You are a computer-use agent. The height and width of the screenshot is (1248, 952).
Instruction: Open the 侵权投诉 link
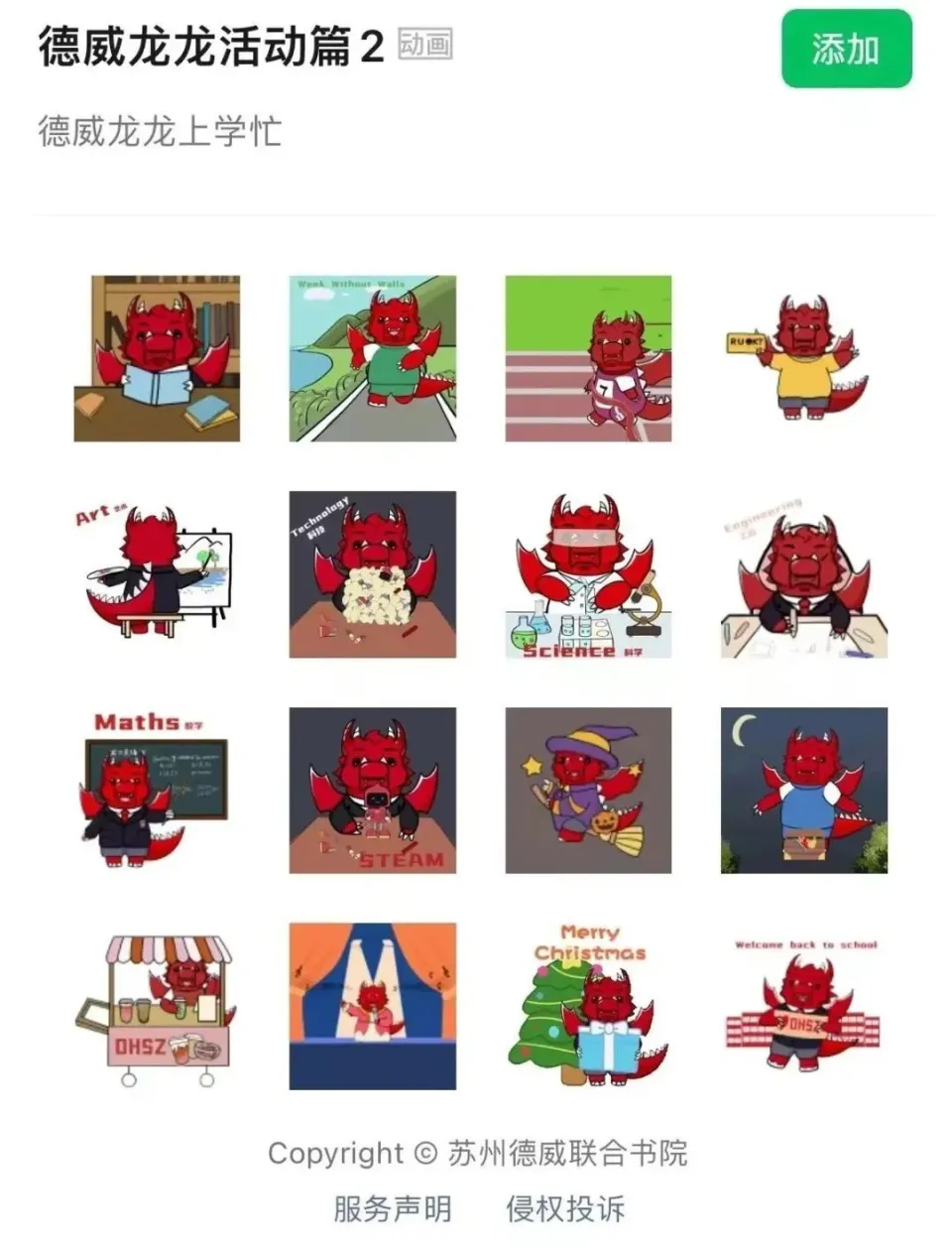click(x=565, y=1208)
